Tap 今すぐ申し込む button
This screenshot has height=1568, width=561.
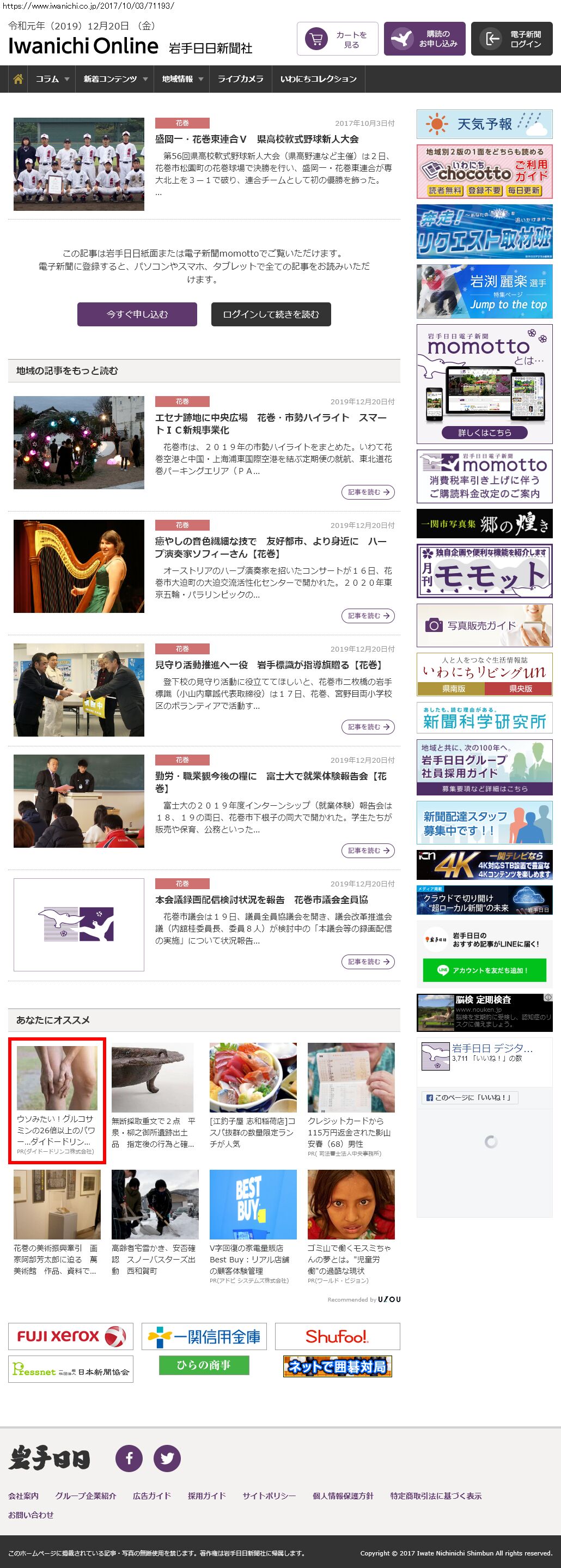point(137,314)
